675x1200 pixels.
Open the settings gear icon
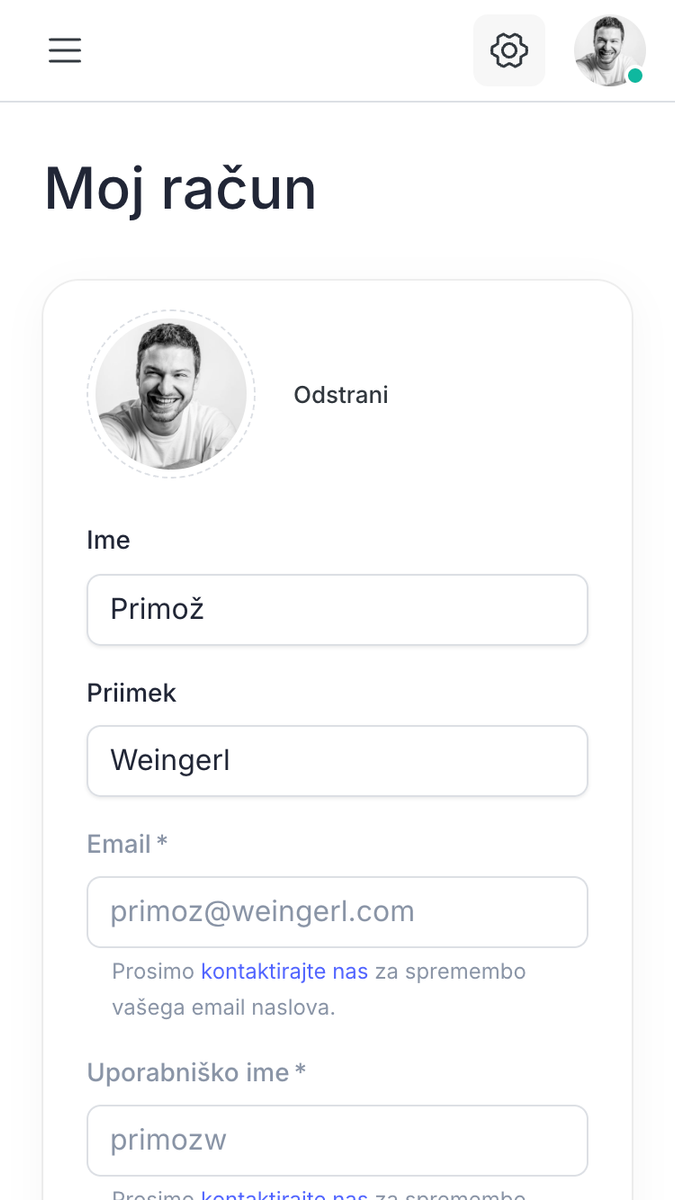pos(509,50)
